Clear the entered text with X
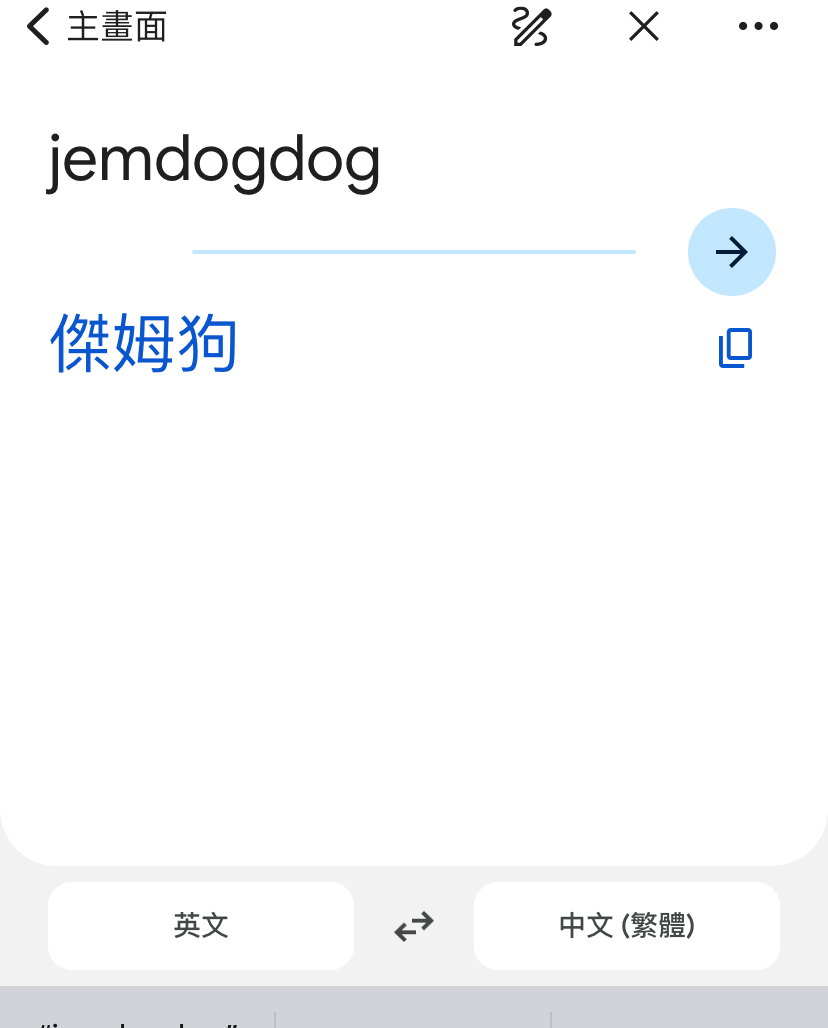Viewport: 828px width, 1028px height. (x=644, y=27)
